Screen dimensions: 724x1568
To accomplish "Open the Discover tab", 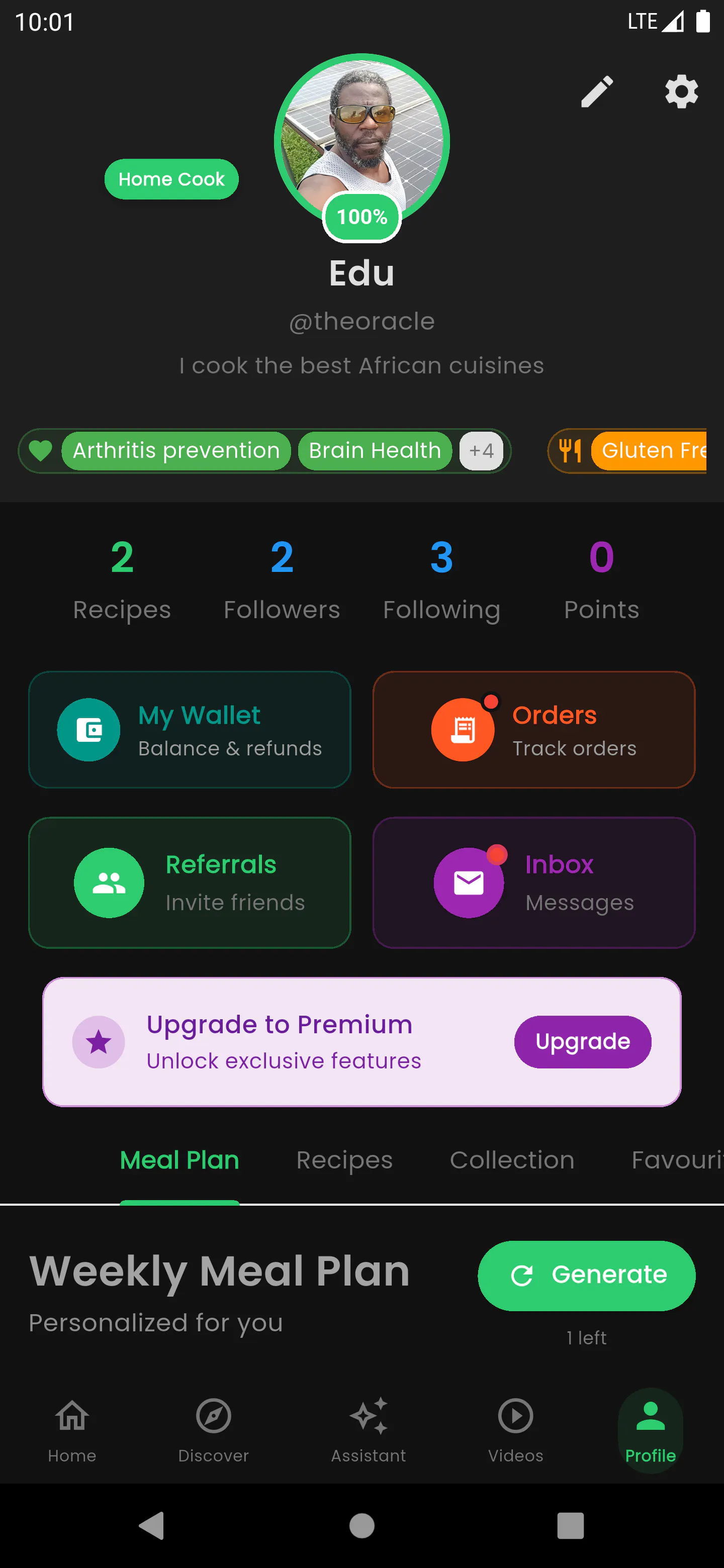I will pyautogui.click(x=214, y=1430).
